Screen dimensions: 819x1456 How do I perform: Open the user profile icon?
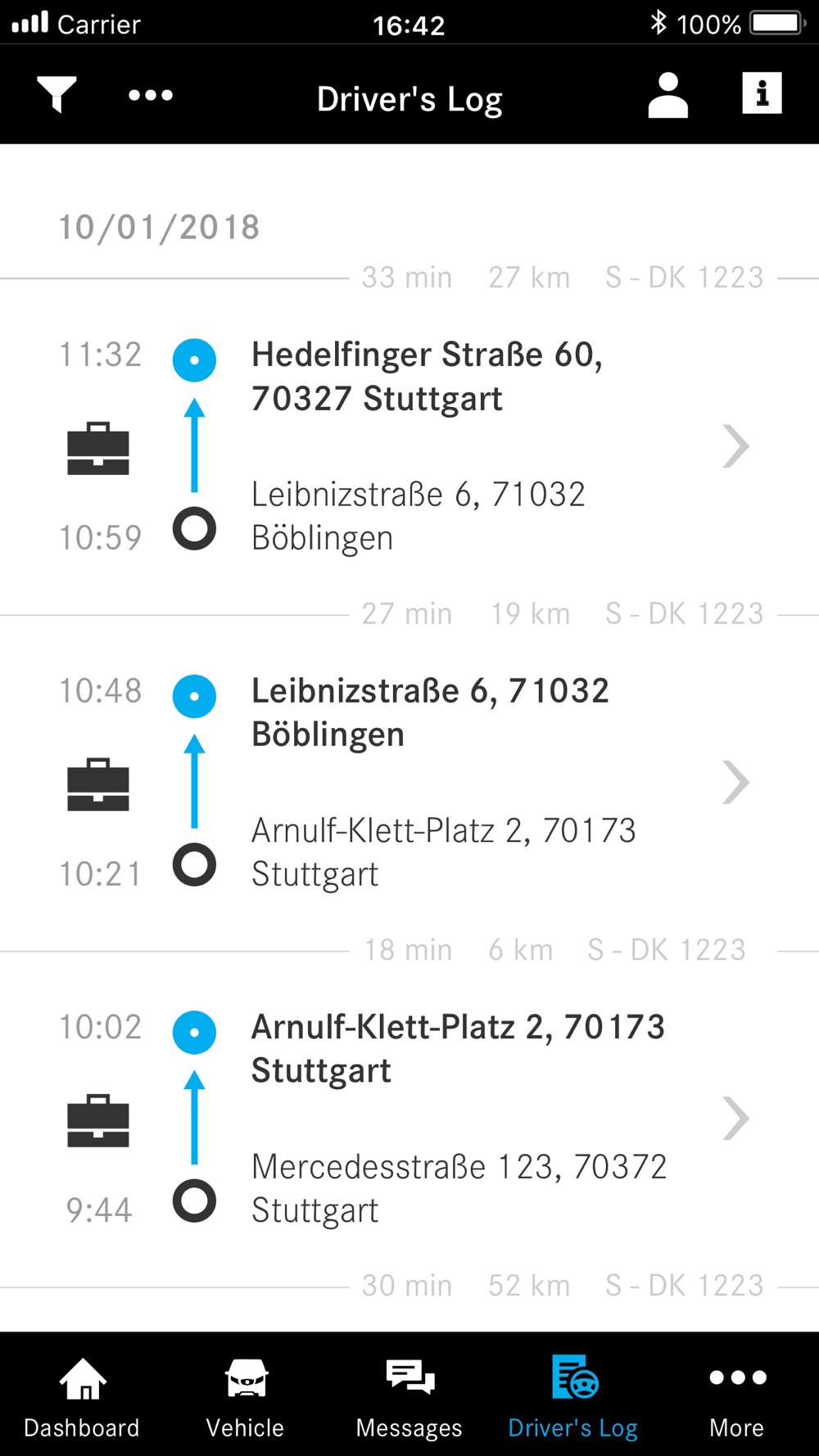(668, 95)
